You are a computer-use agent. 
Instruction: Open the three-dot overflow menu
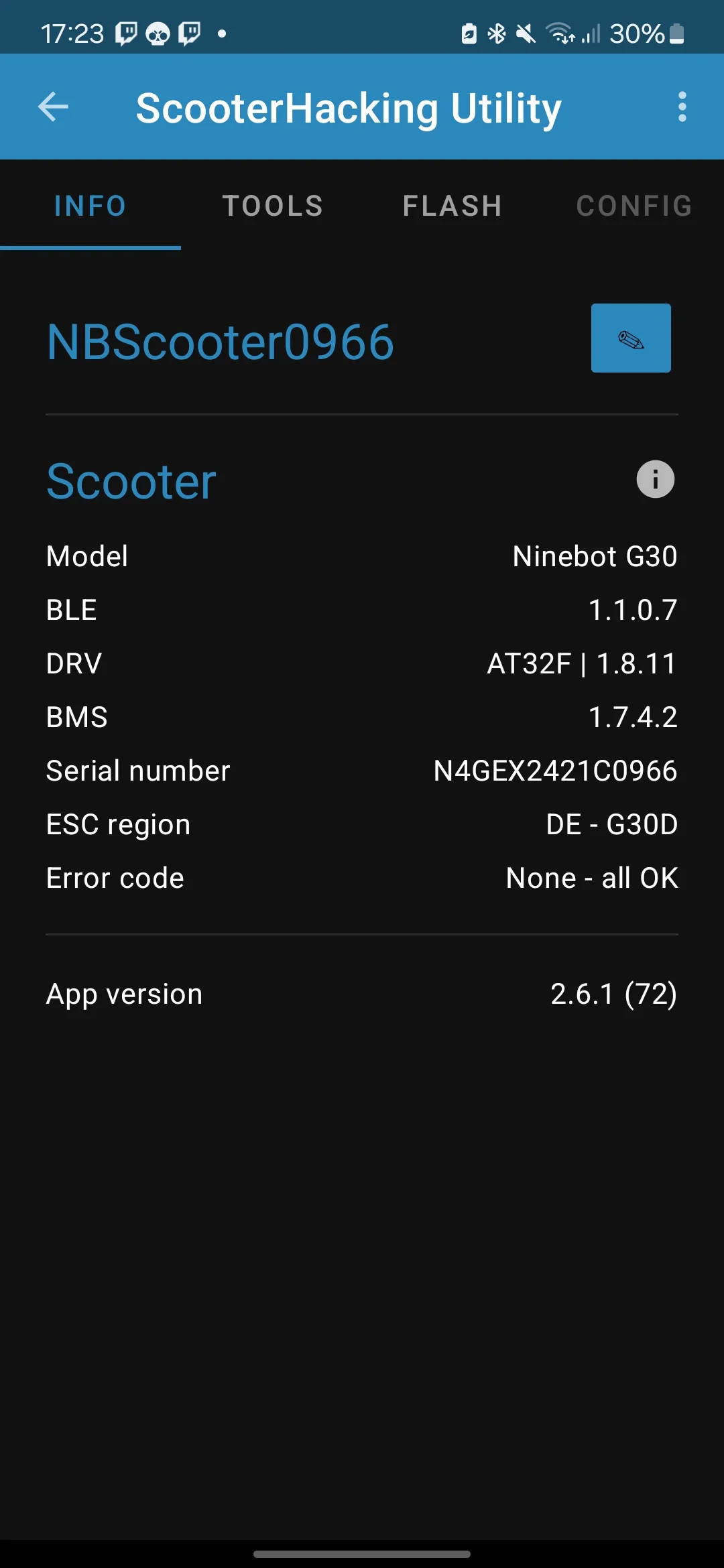682,107
